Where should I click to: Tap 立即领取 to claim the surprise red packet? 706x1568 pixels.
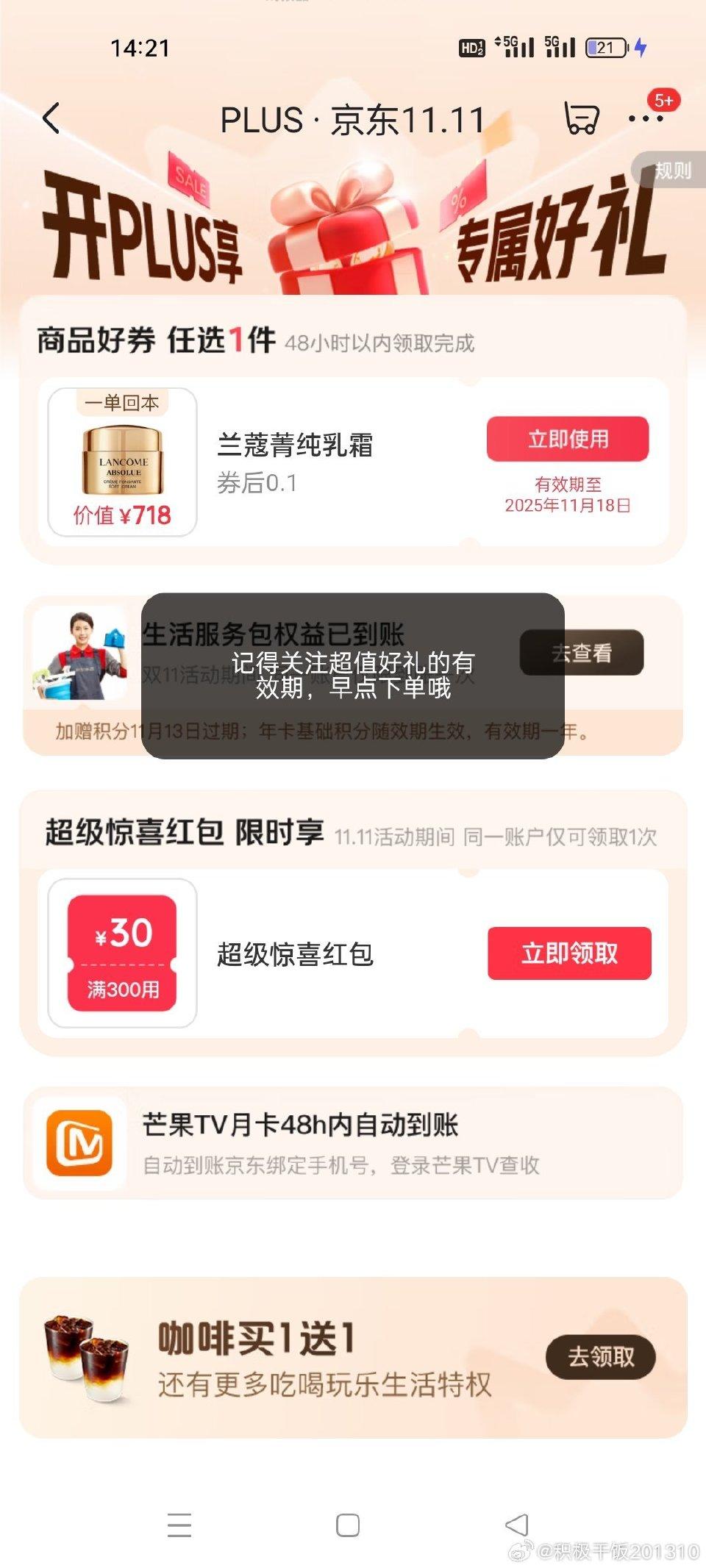pyautogui.click(x=570, y=952)
